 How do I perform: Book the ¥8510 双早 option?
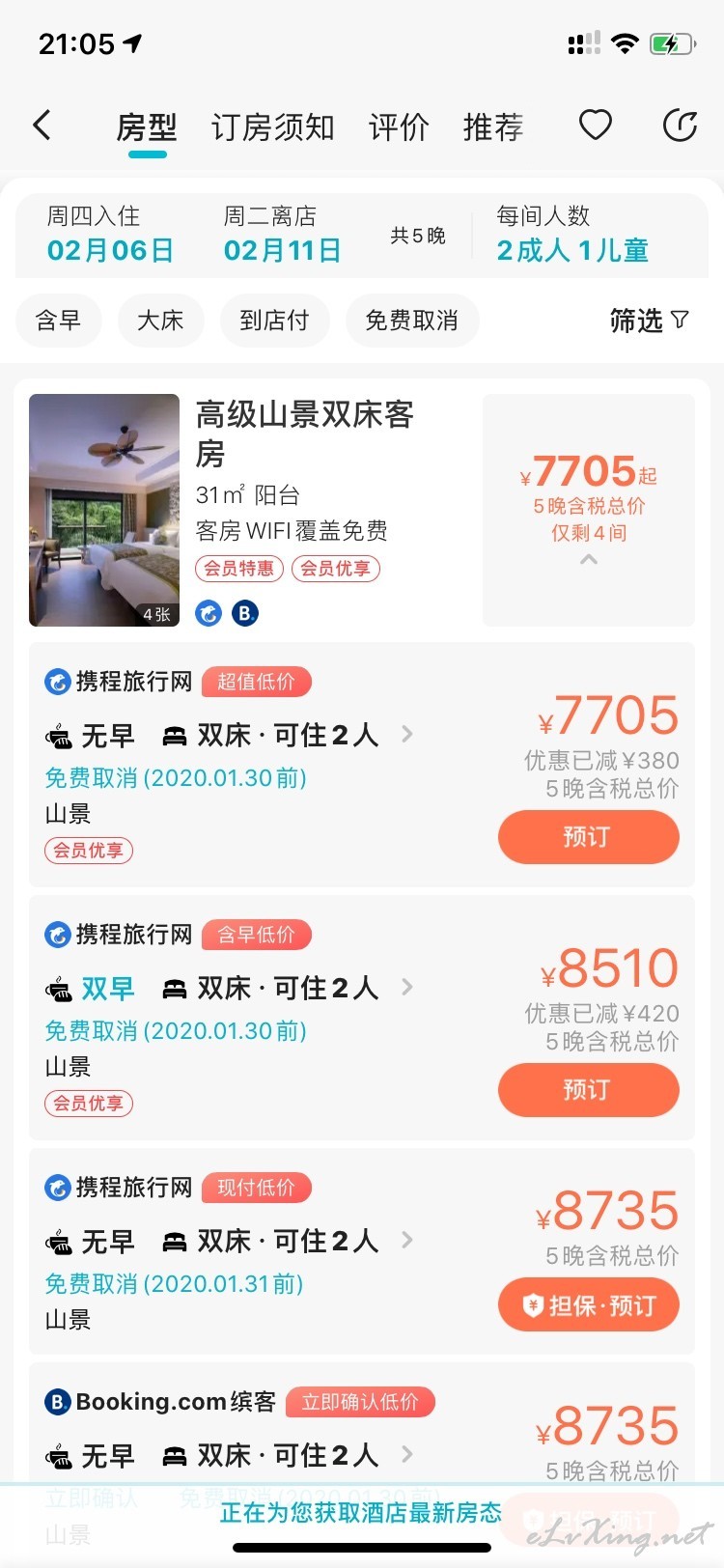tap(588, 1089)
